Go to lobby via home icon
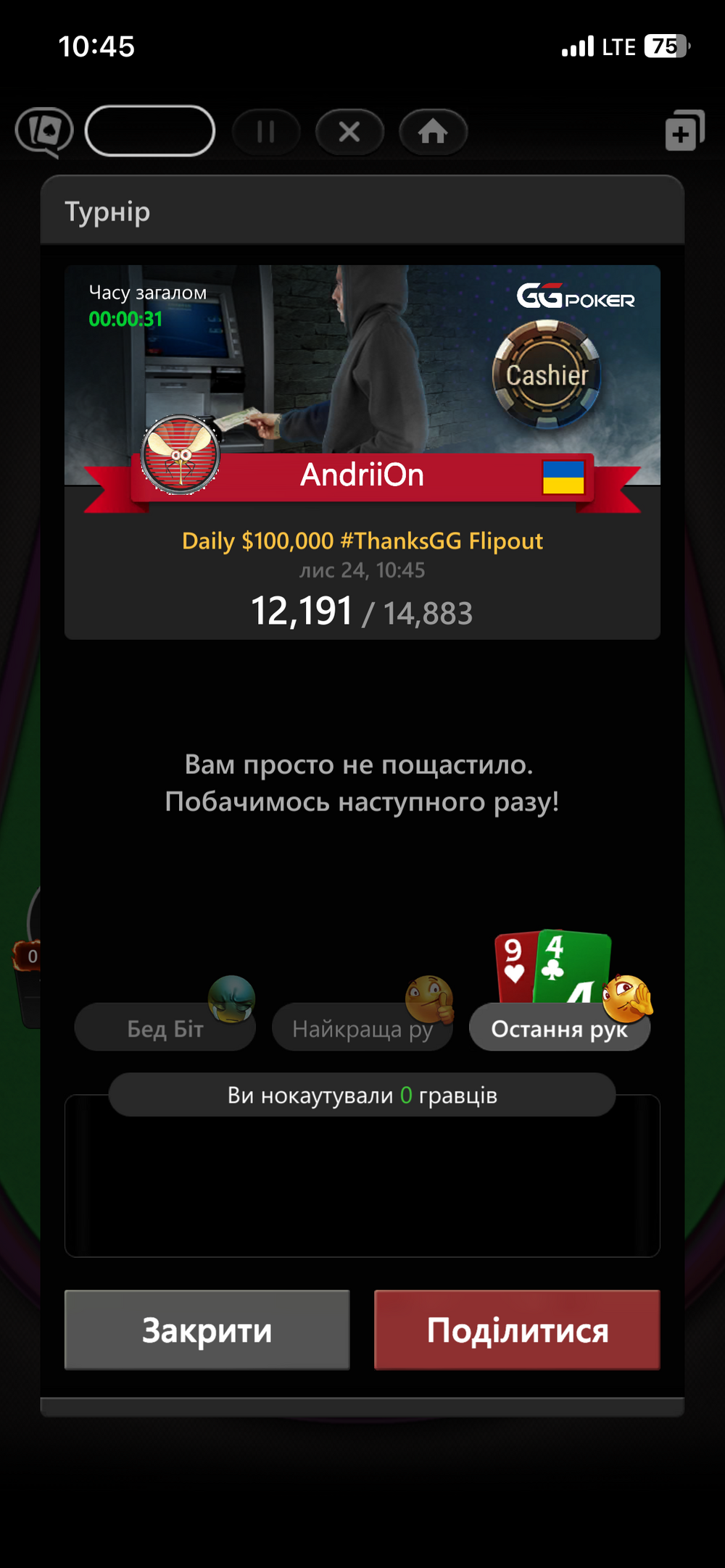This screenshot has height=1568, width=725. 433,132
